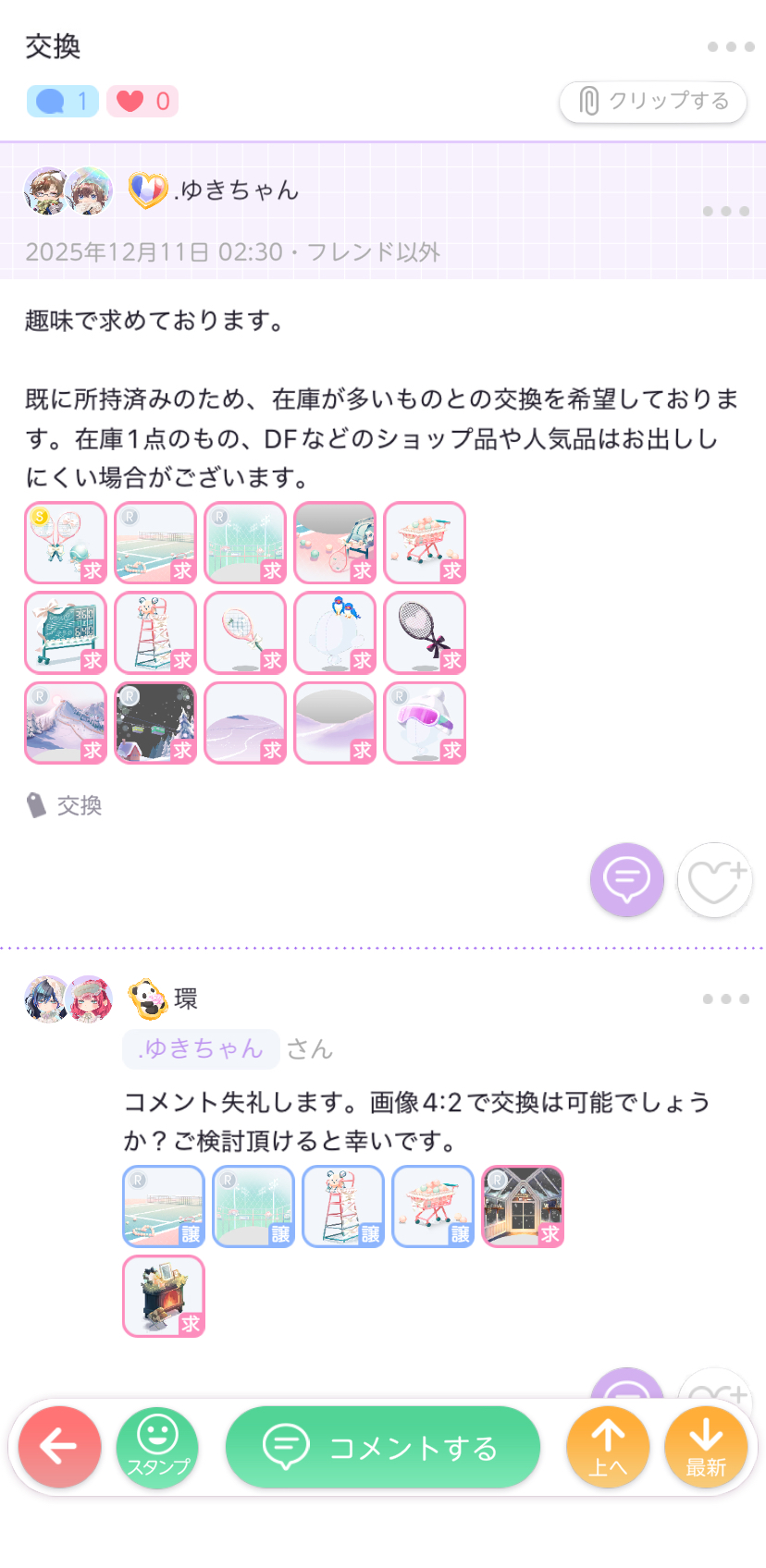Open the スタンプ stamp picker
The height and width of the screenshot is (1568, 766).
[157, 1447]
